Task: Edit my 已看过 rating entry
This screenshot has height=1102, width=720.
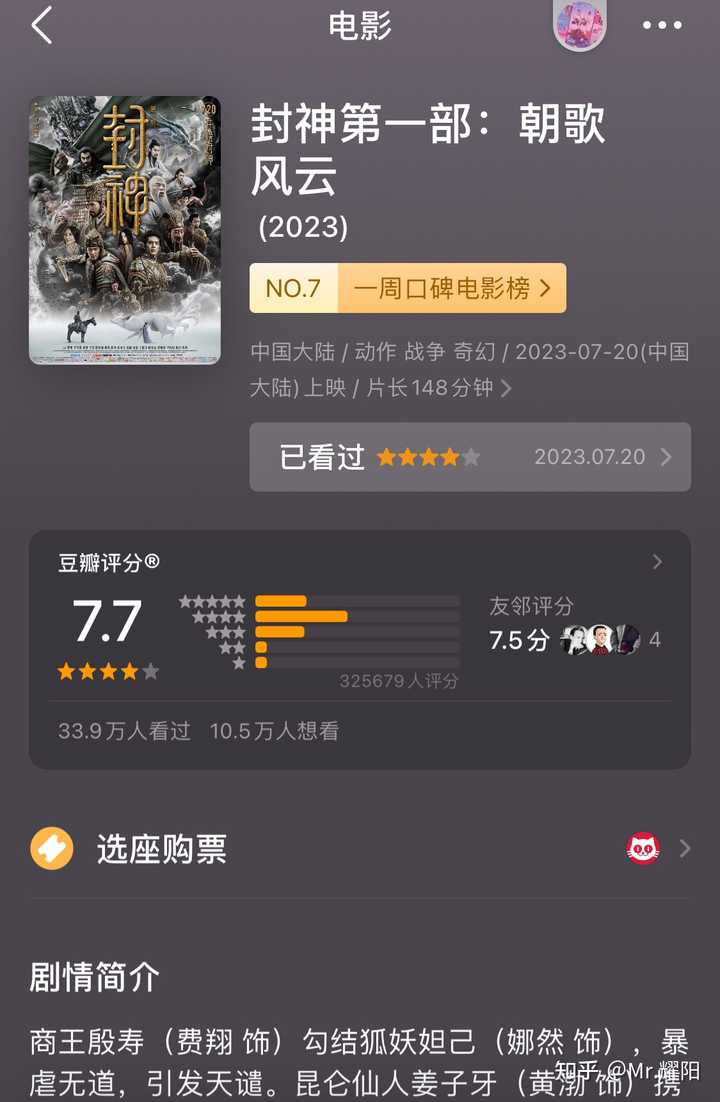Action: pos(469,457)
